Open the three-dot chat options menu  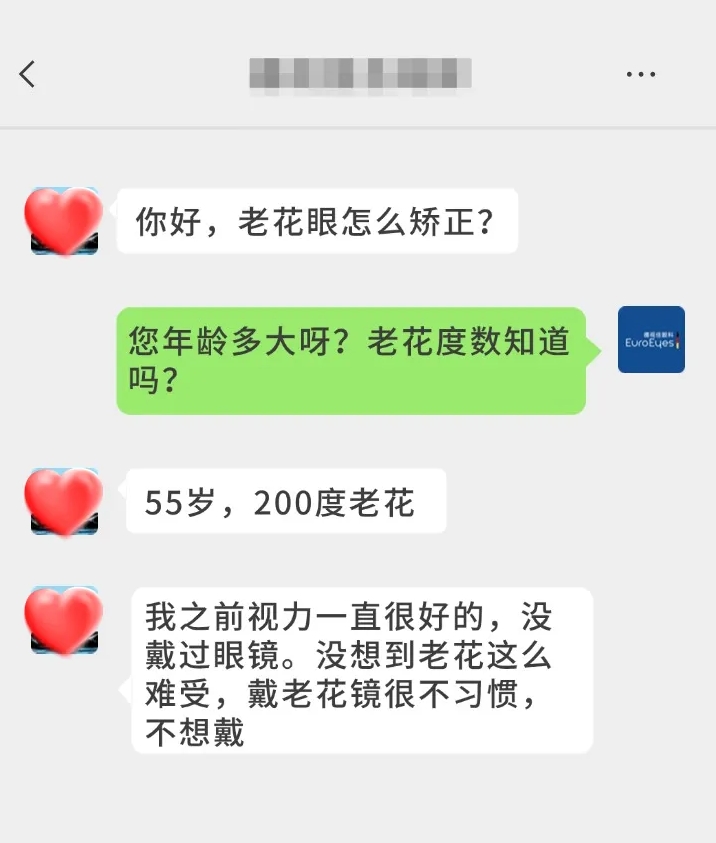pos(640,74)
